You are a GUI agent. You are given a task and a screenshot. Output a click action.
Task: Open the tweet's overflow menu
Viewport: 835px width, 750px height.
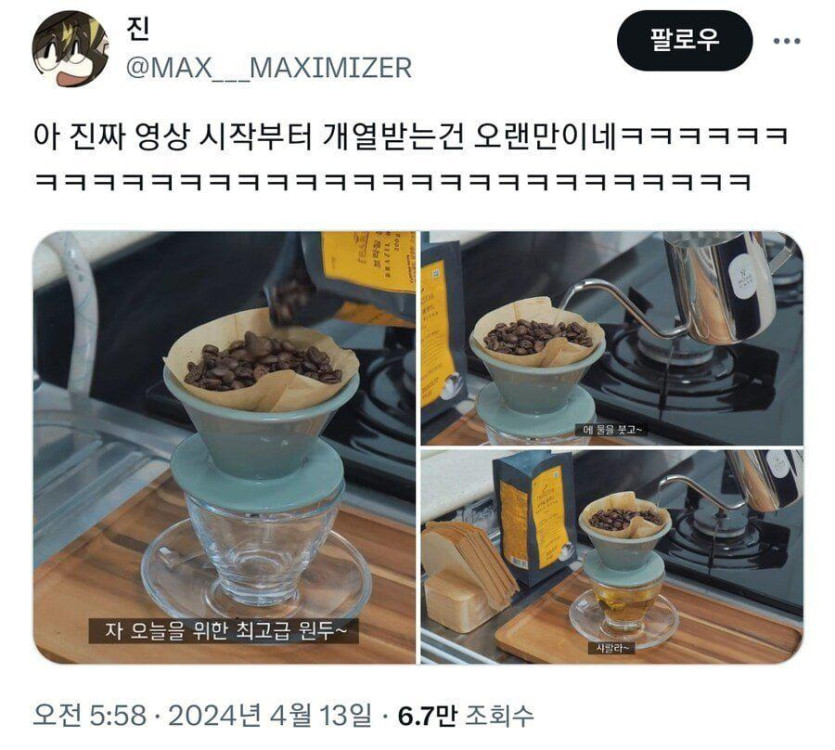coord(787,41)
